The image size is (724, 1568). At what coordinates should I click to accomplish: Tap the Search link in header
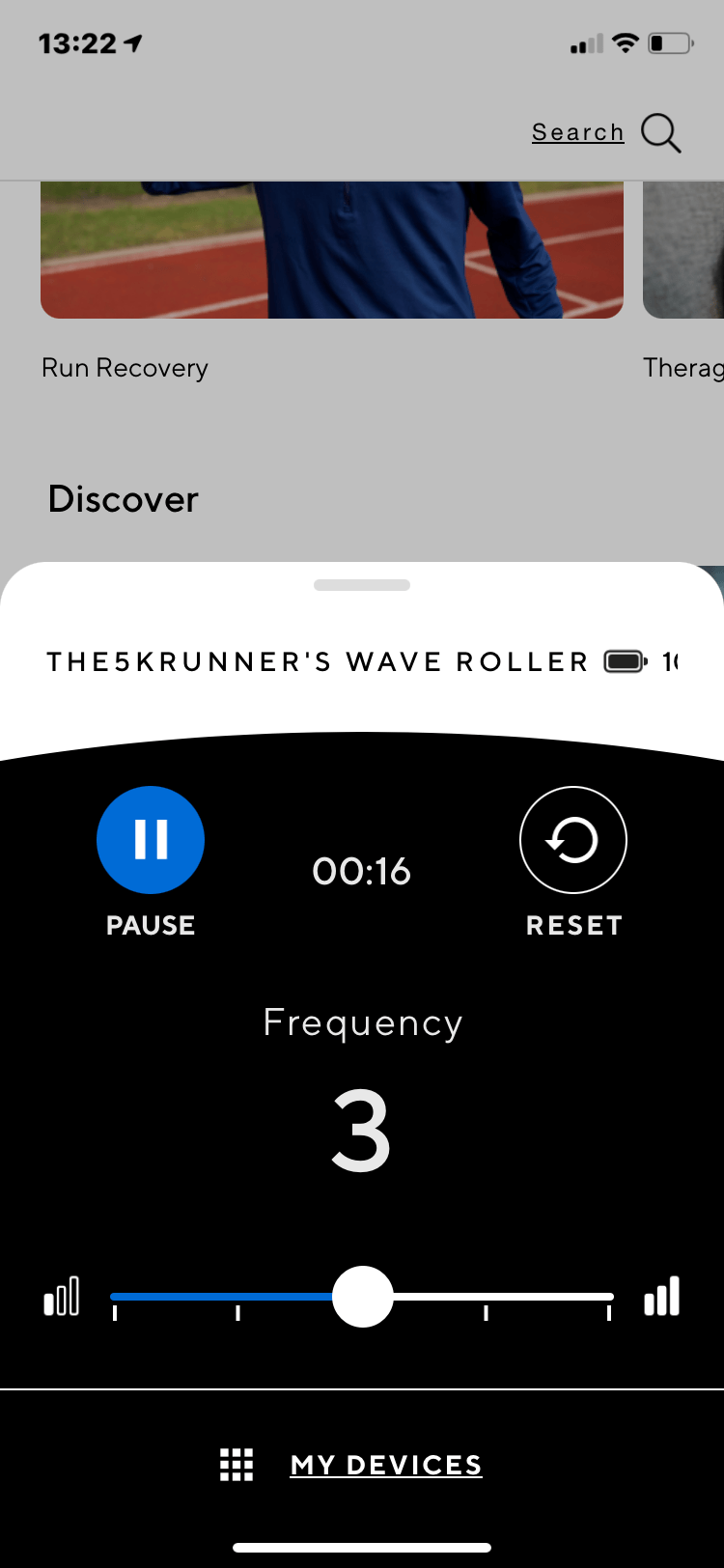tap(577, 132)
